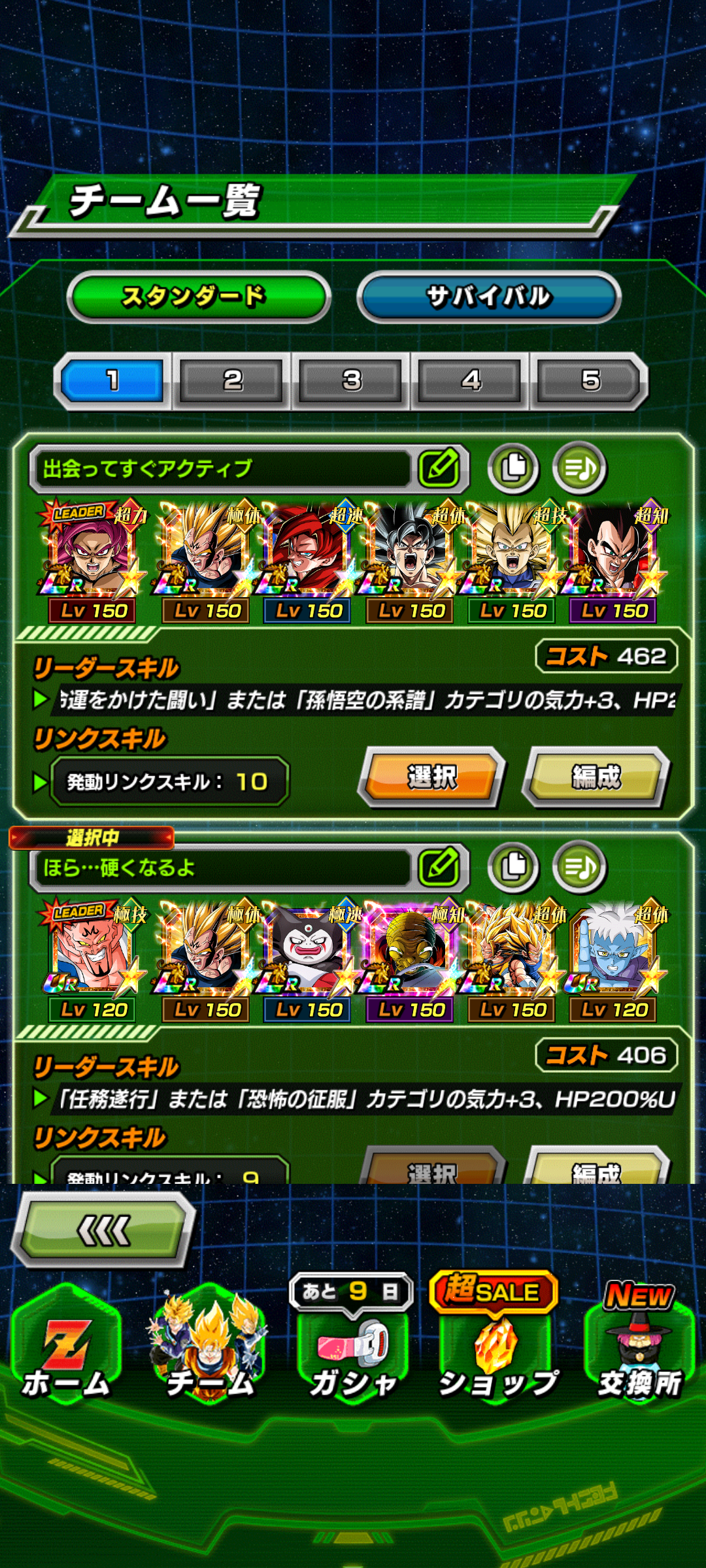Select team page 4
The height and width of the screenshot is (1568, 706).
(x=470, y=380)
